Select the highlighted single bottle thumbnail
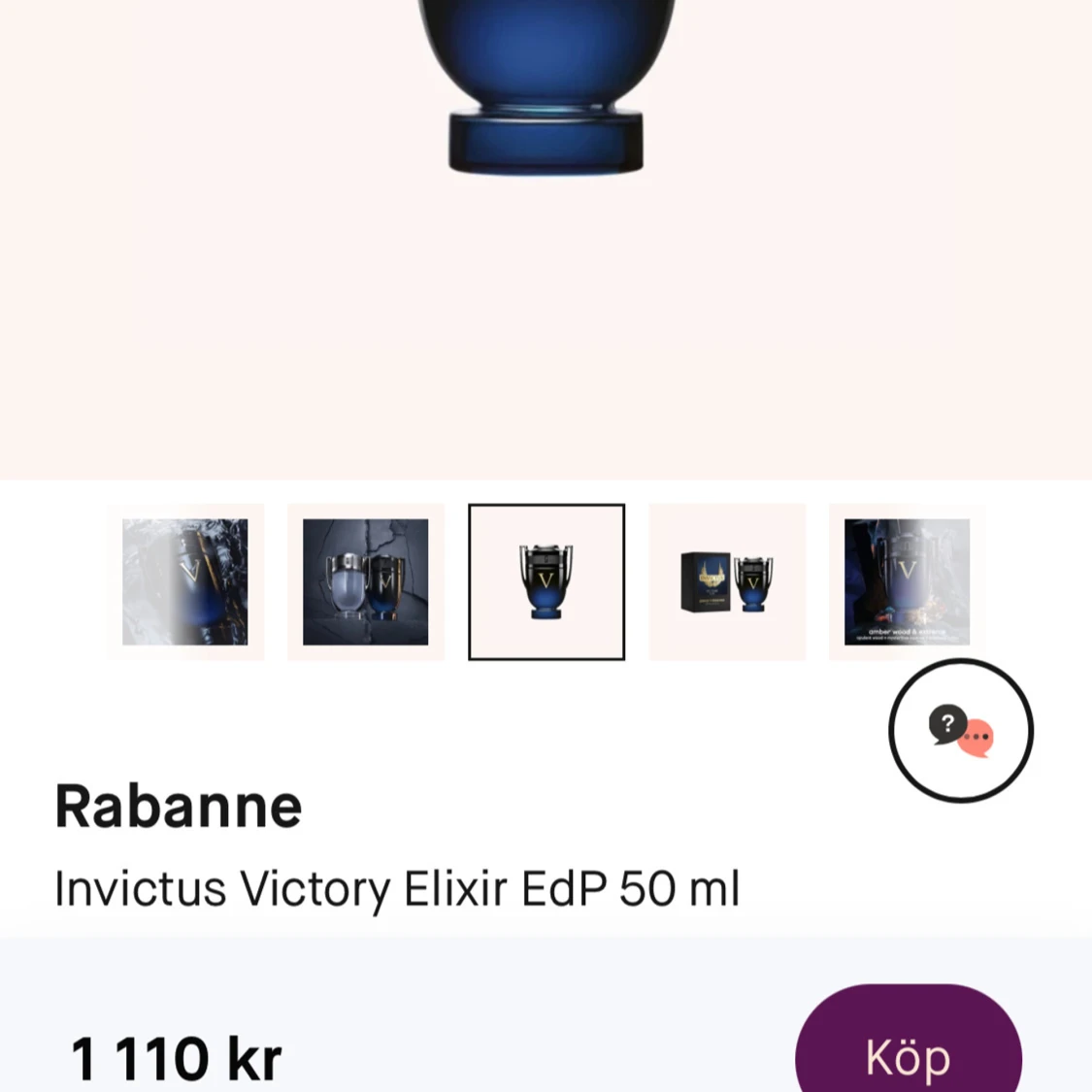 tap(546, 581)
